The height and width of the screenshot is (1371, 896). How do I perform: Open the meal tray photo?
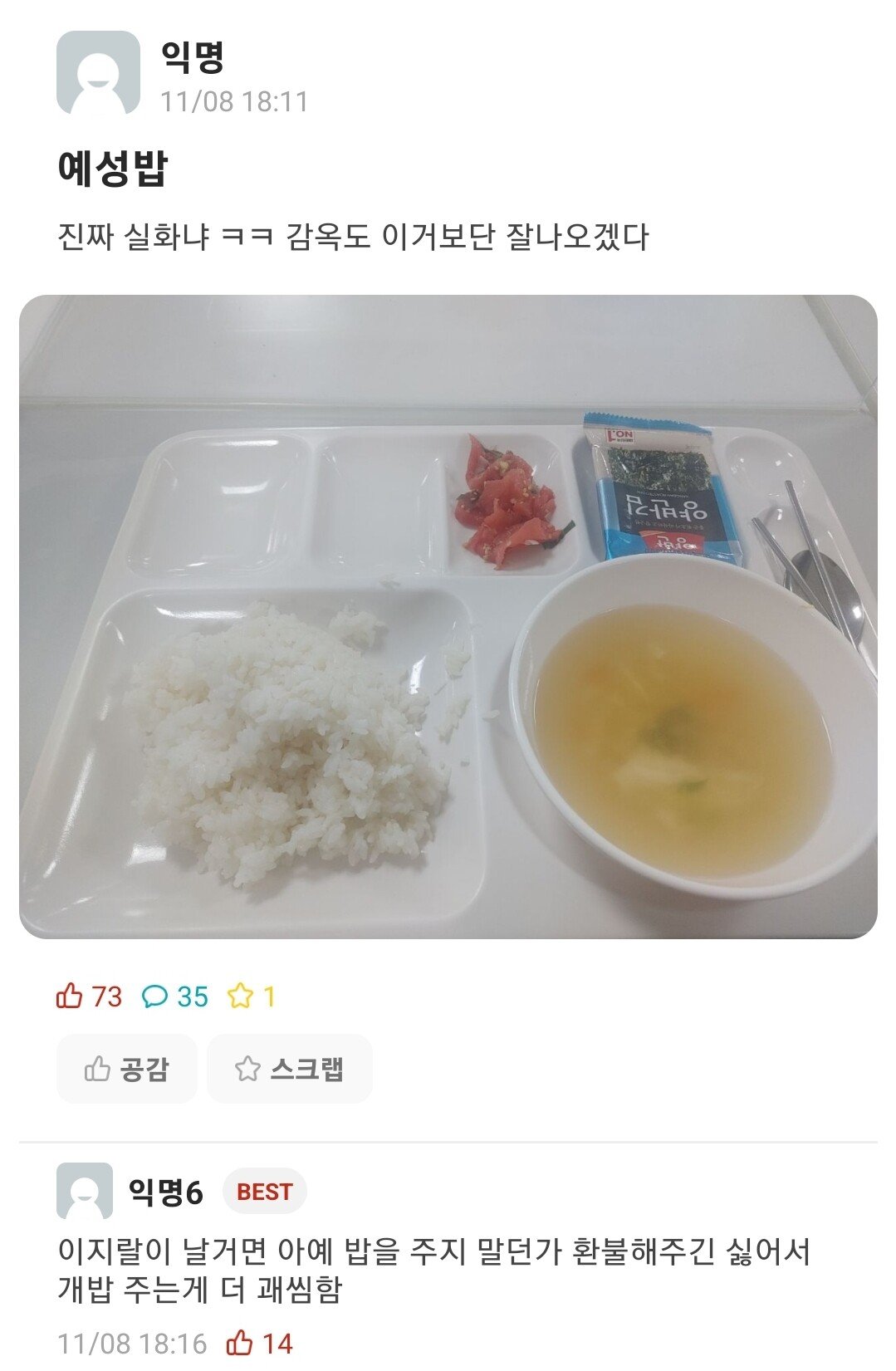point(448,616)
